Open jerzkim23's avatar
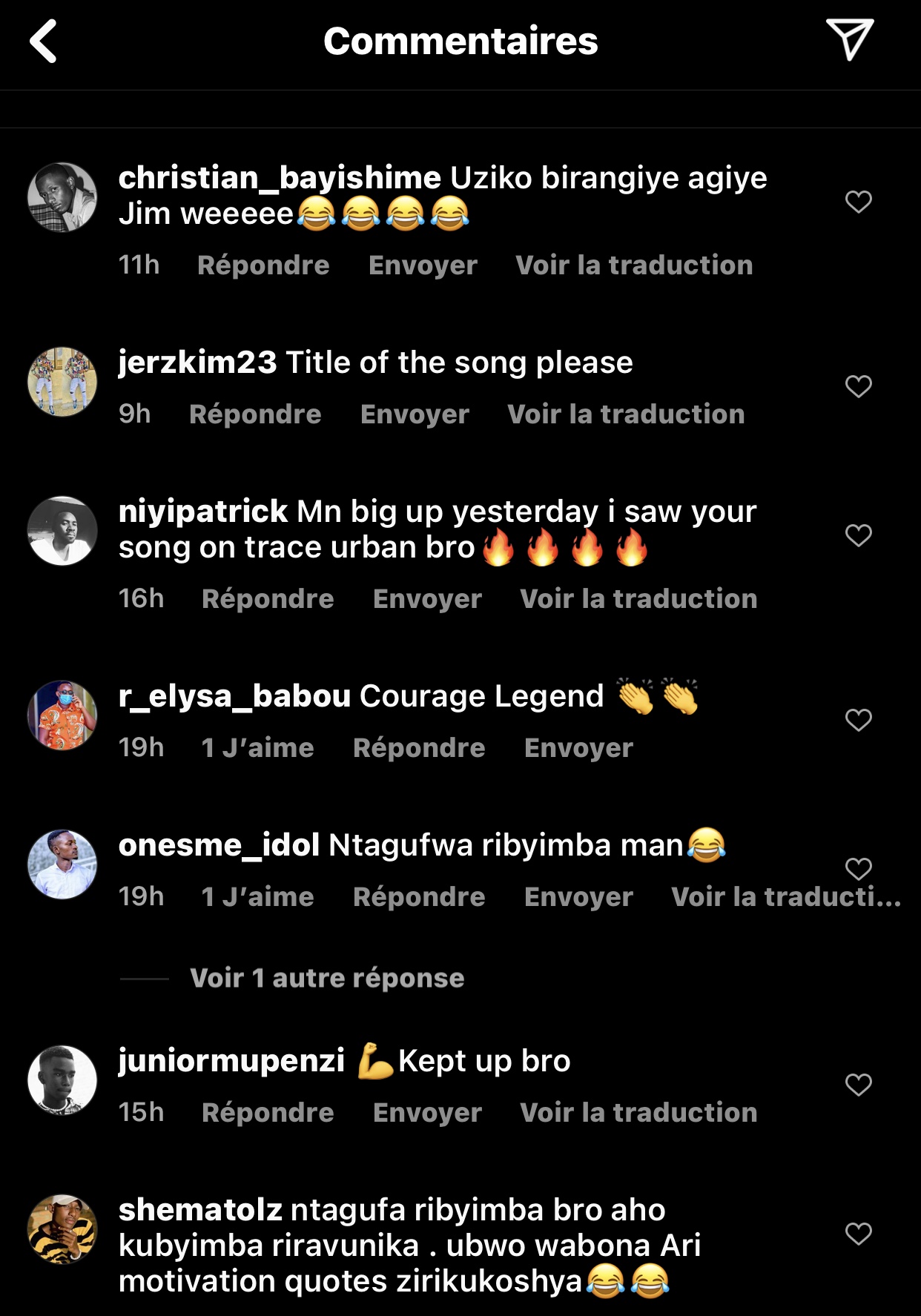The width and height of the screenshot is (921, 1316). pos(62,382)
